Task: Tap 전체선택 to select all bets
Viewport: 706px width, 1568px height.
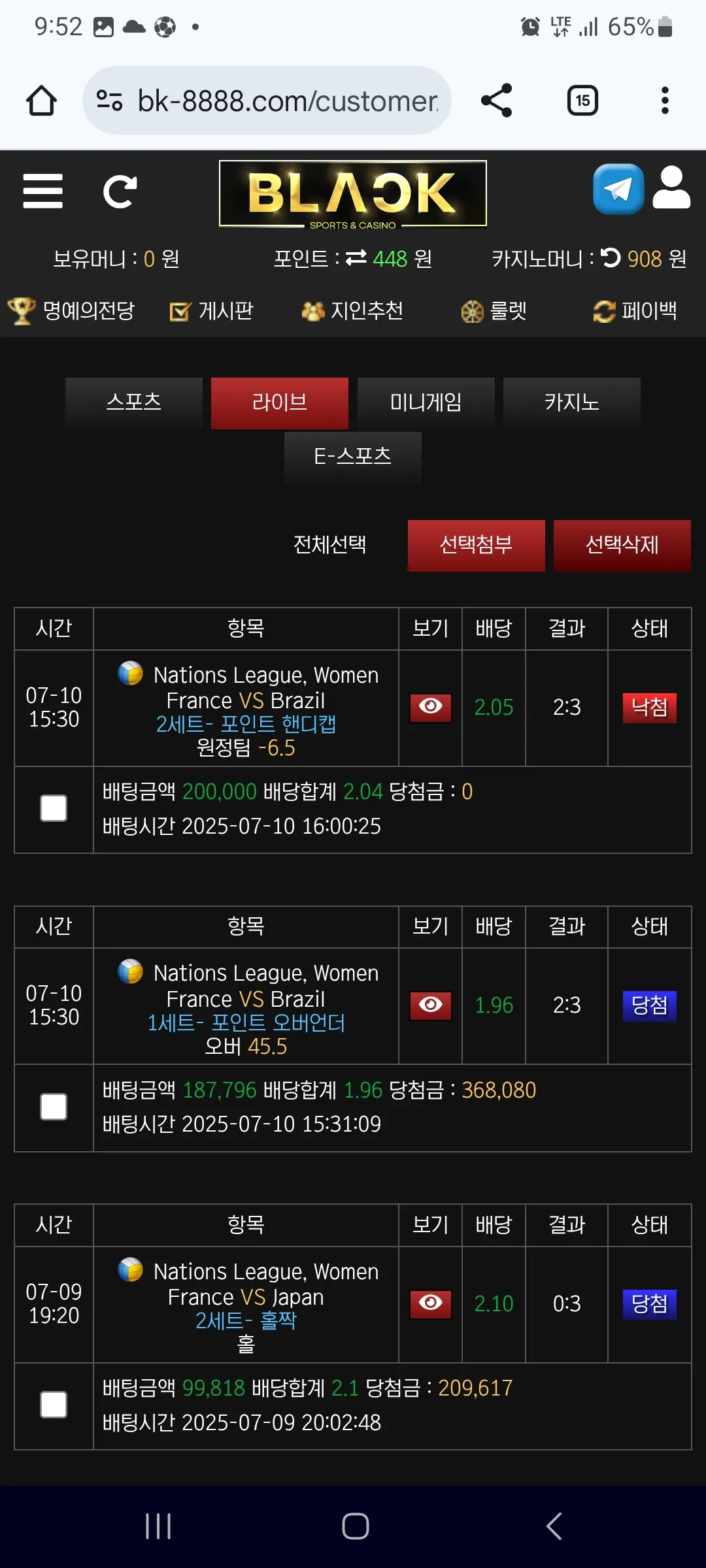Action: point(330,545)
